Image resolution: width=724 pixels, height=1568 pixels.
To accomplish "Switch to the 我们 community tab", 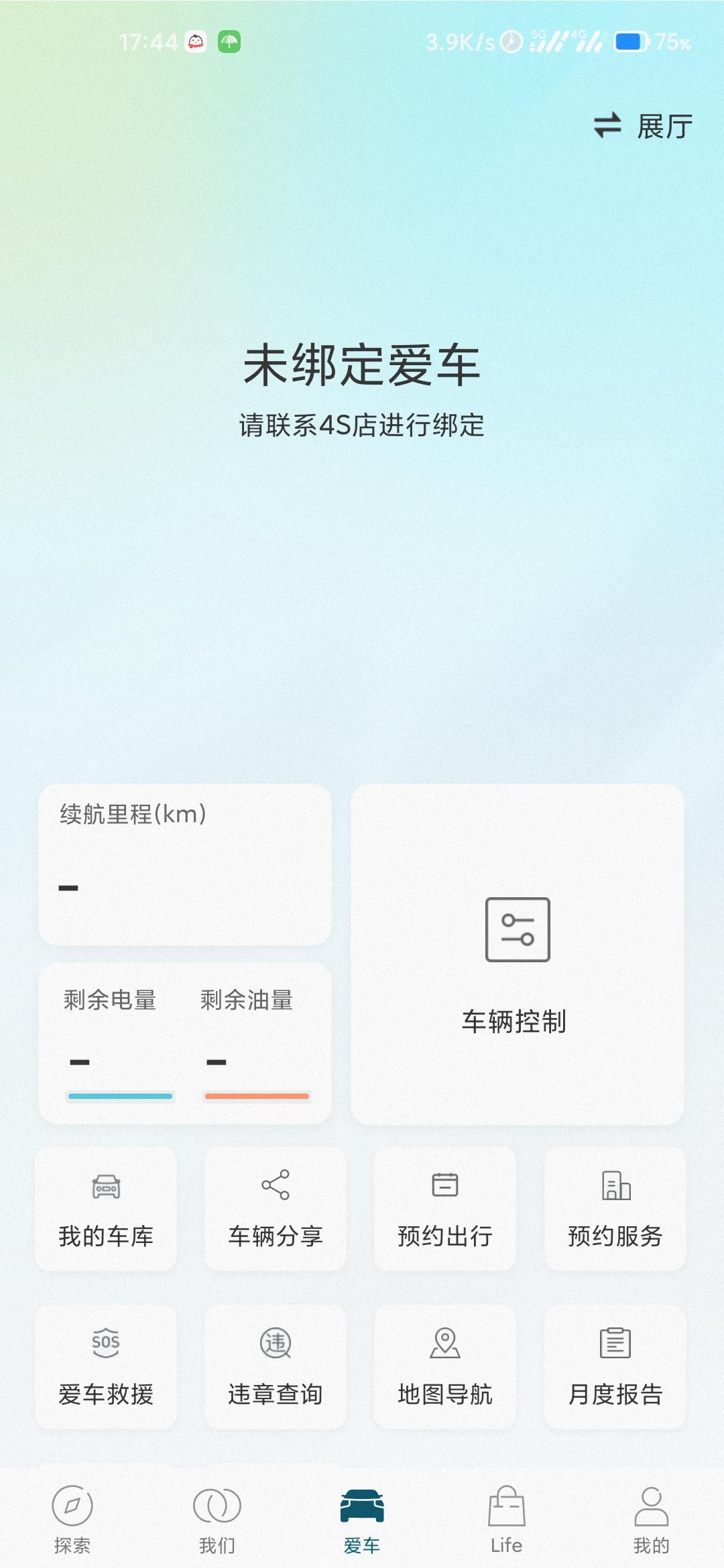I will [216, 1521].
